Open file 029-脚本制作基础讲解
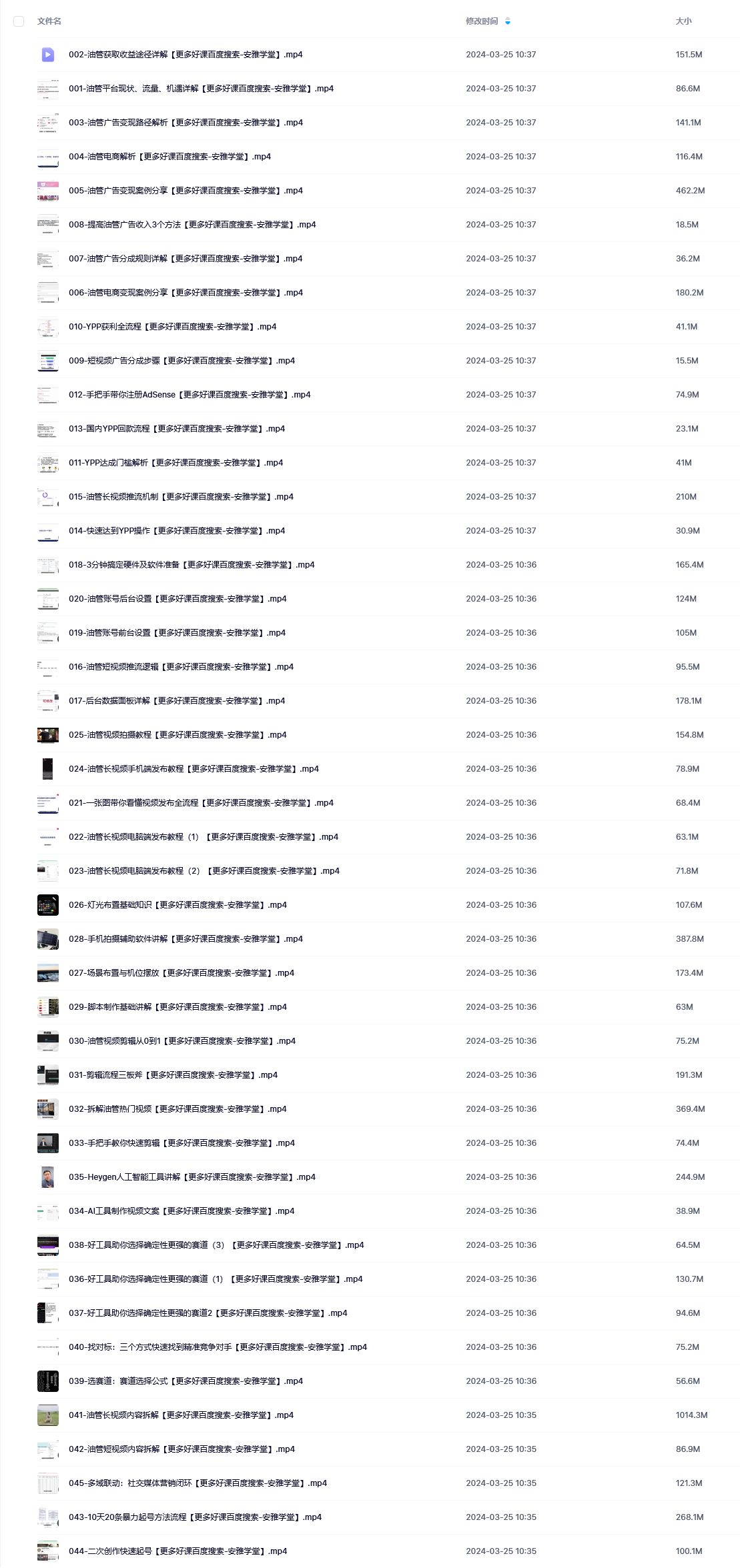This screenshot has width=740, height=1568. tap(177, 1007)
